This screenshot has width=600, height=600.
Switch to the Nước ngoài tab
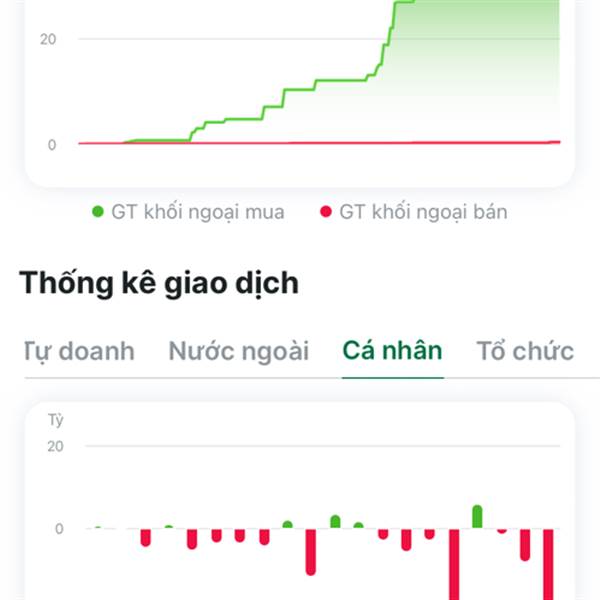click(238, 351)
